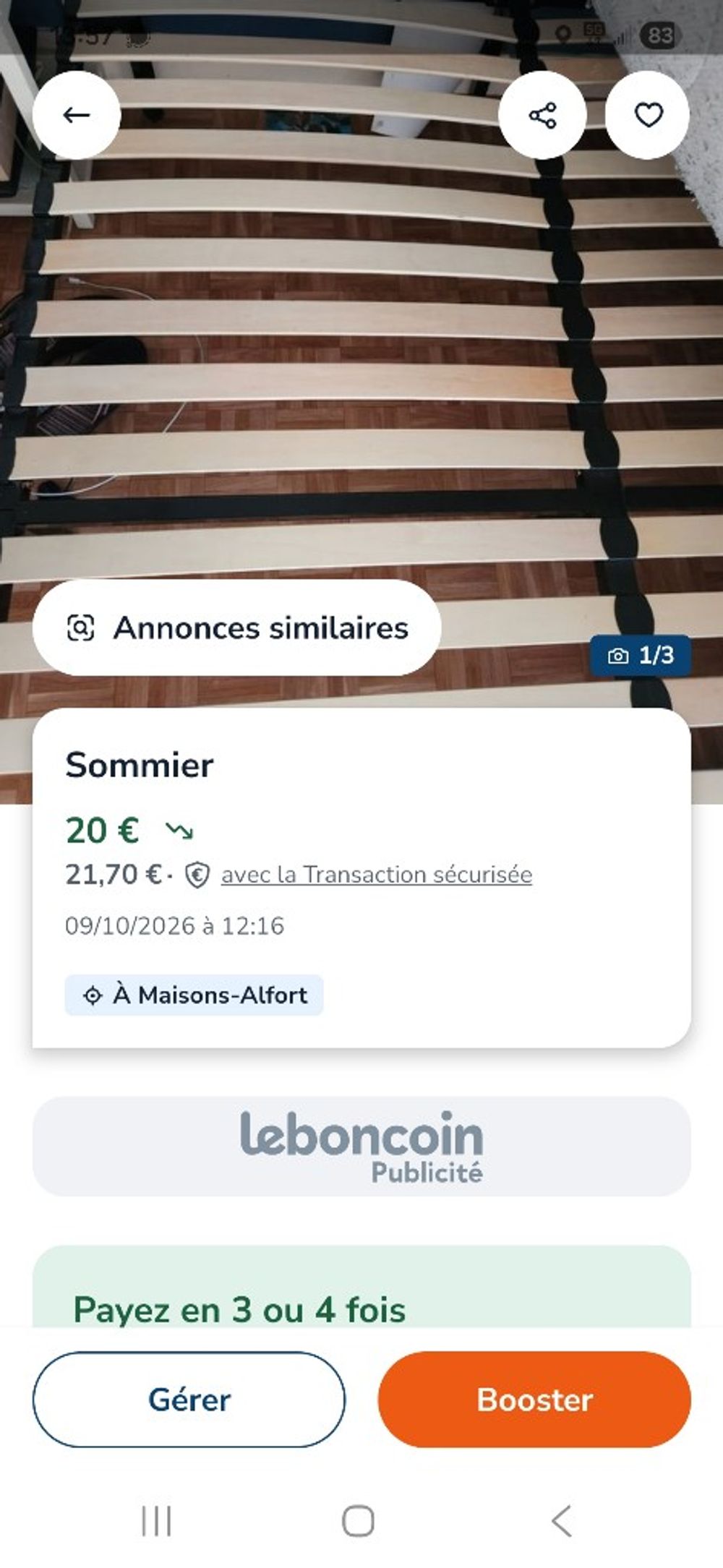Viewport: 723px width, 1568px height.
Task: Open the Transaction sécurisée link
Action: coord(376,875)
